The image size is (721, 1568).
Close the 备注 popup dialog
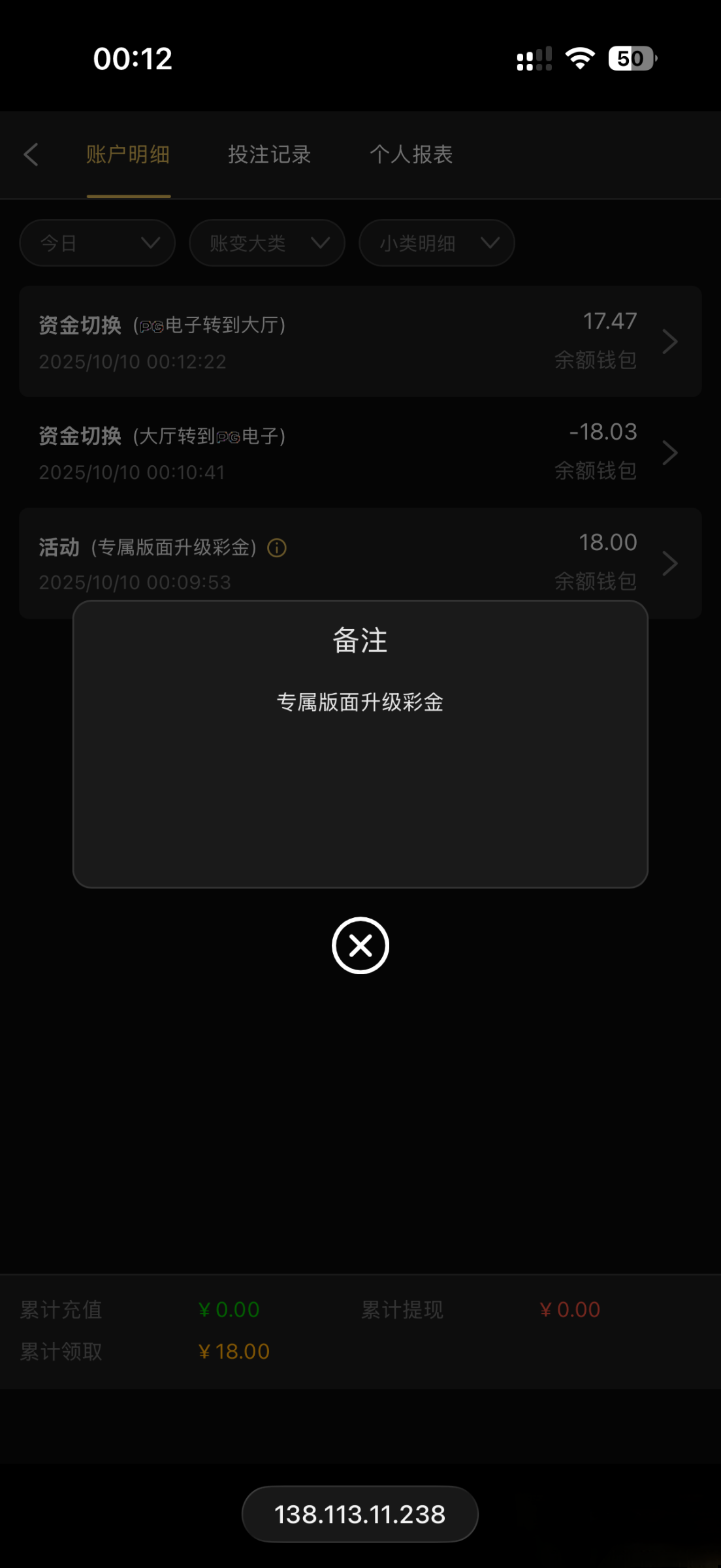tap(360, 945)
